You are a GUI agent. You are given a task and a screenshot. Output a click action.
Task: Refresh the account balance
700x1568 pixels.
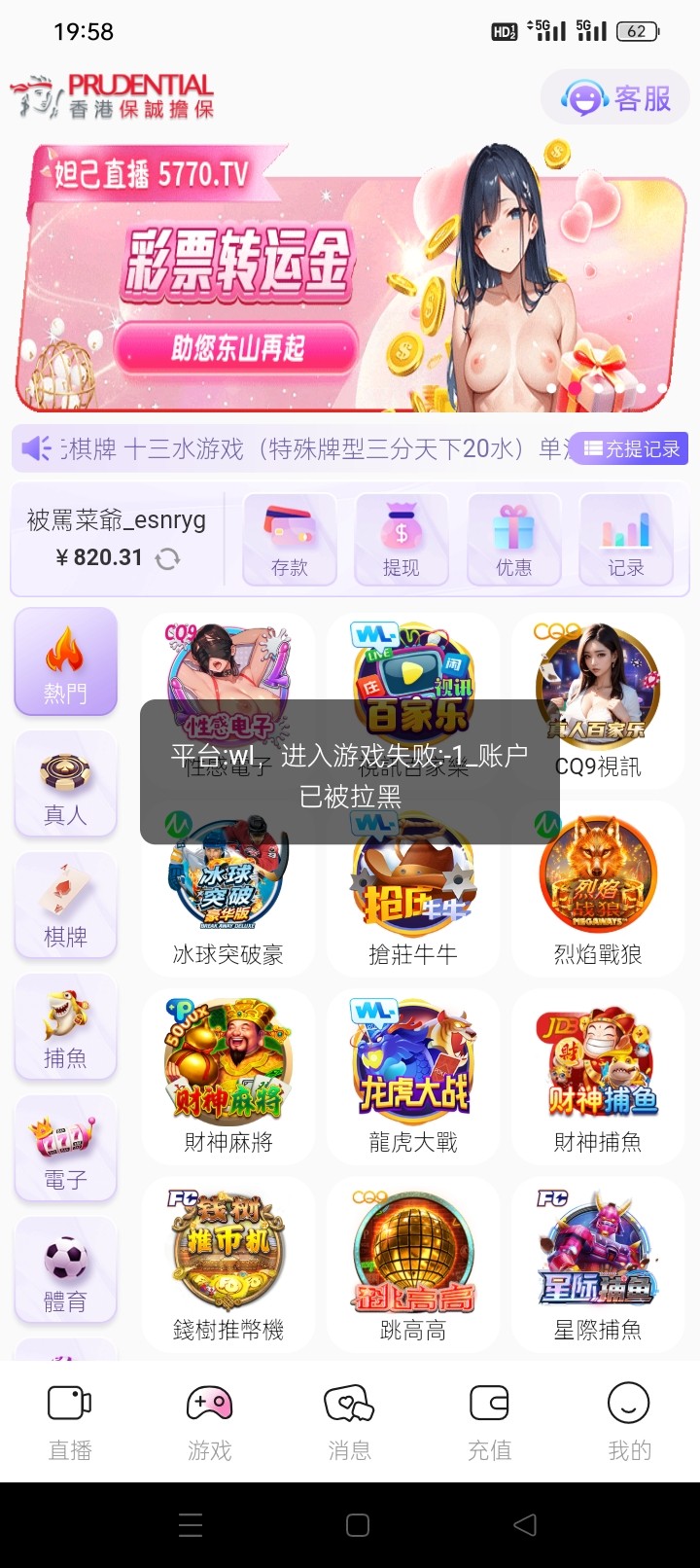167,558
